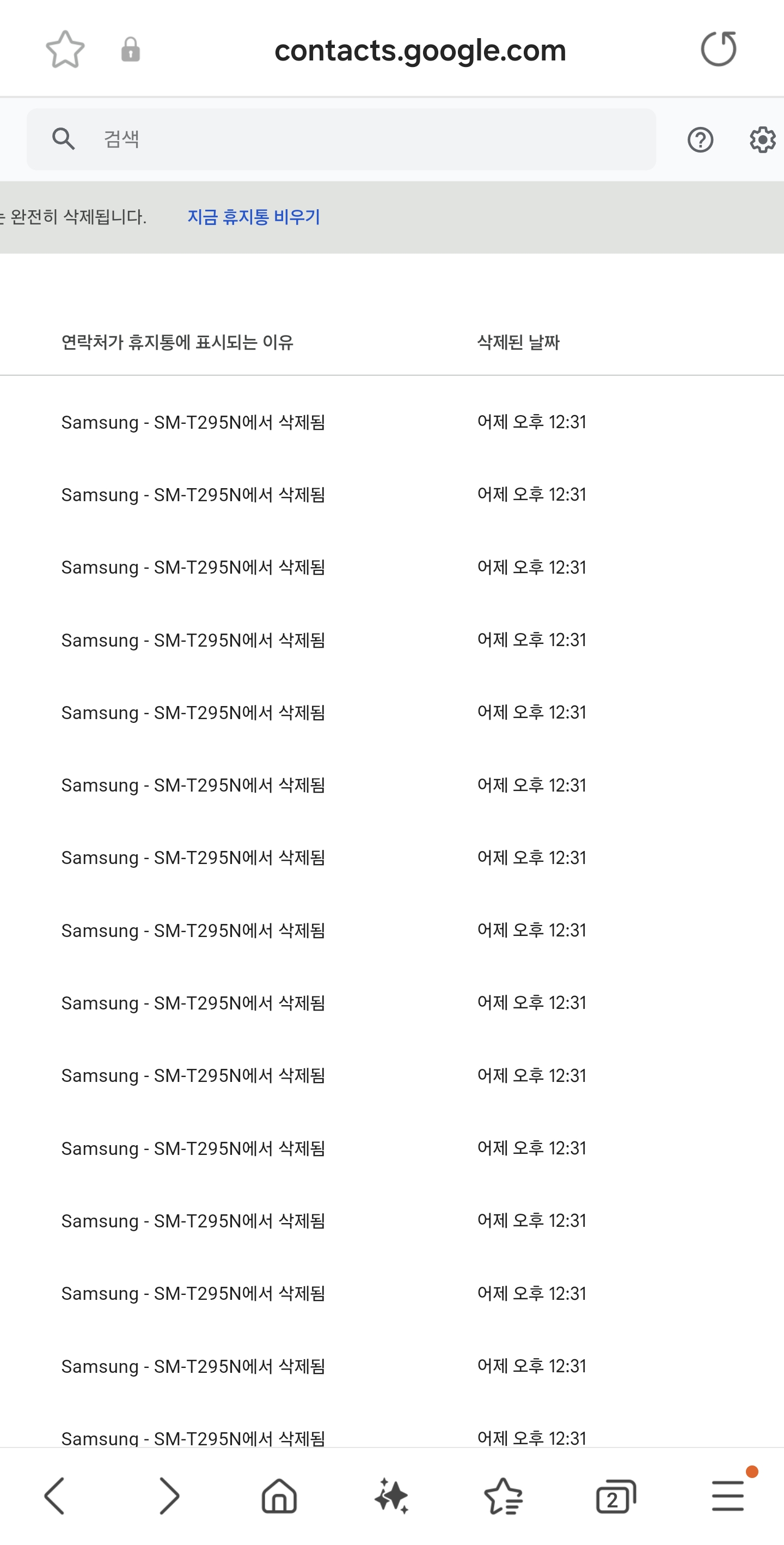Open the settings gear
784x1545 pixels.
click(762, 140)
